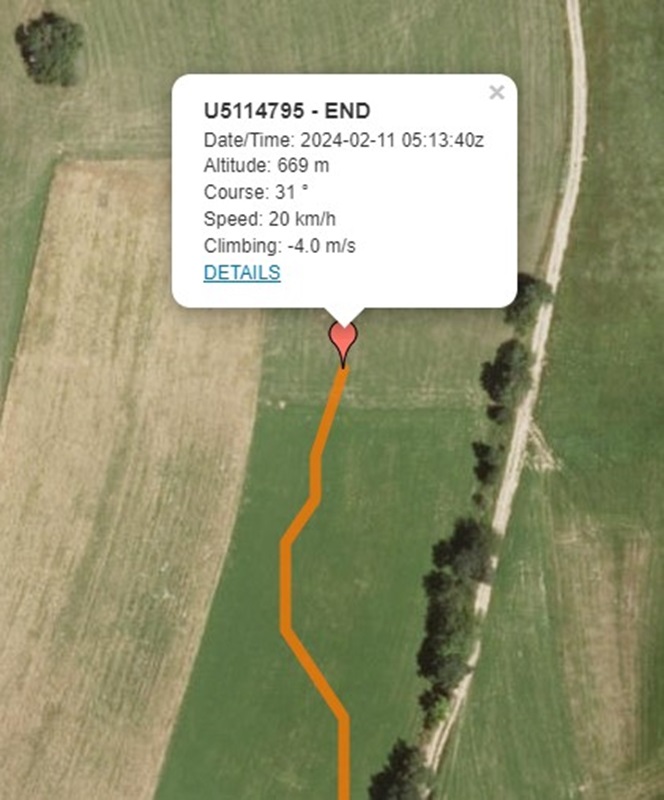
Task: Tap the red END location marker
Action: pos(343,342)
